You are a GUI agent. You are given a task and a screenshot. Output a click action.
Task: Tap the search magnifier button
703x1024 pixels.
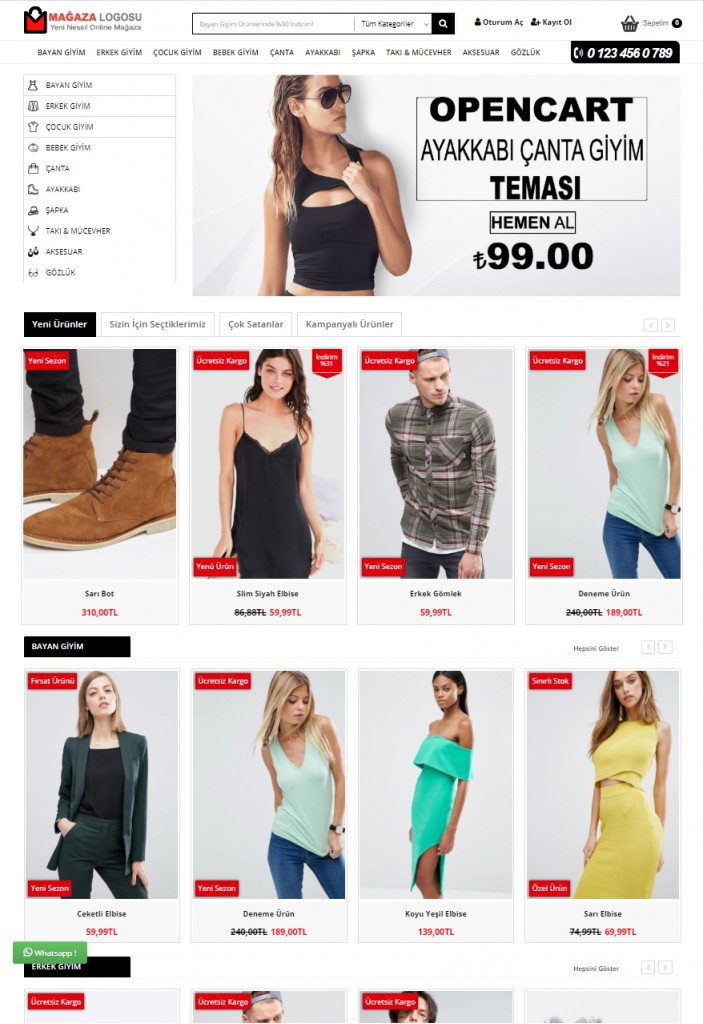[443, 23]
